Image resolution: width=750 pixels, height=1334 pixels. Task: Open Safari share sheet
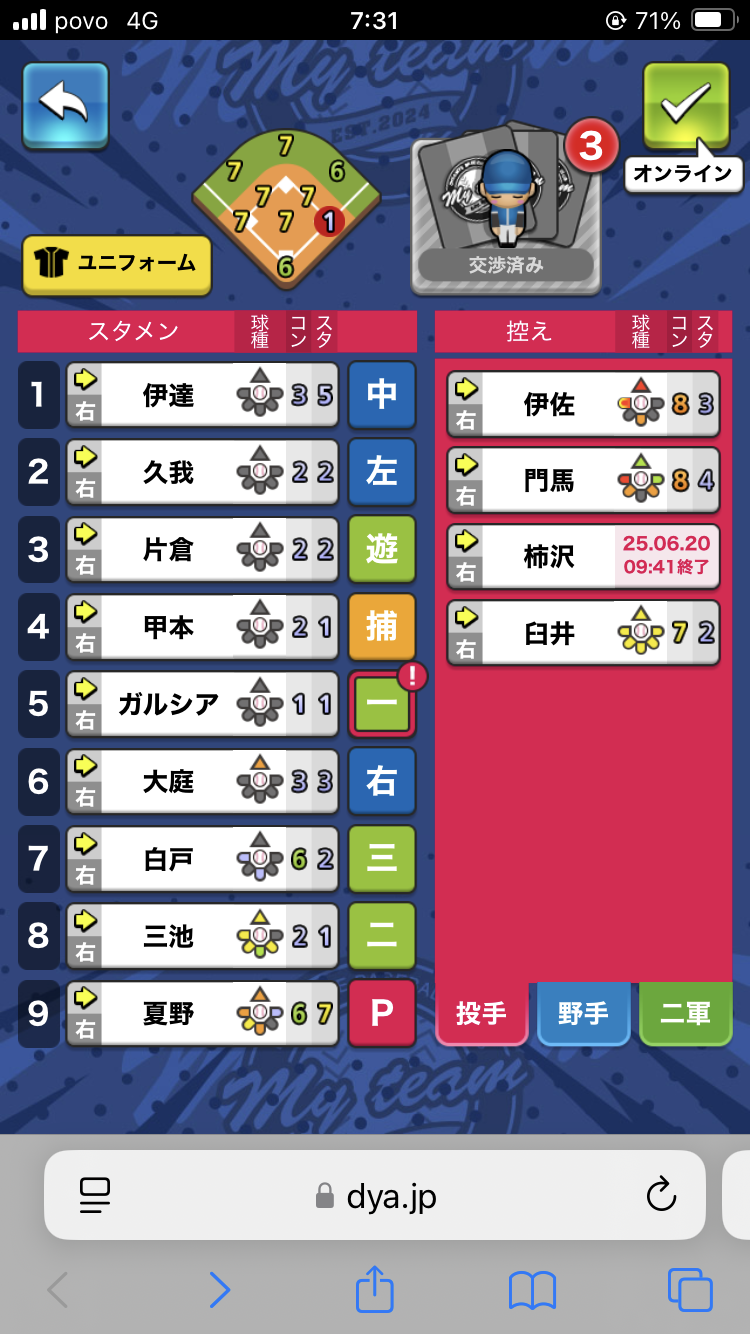pos(374,1289)
